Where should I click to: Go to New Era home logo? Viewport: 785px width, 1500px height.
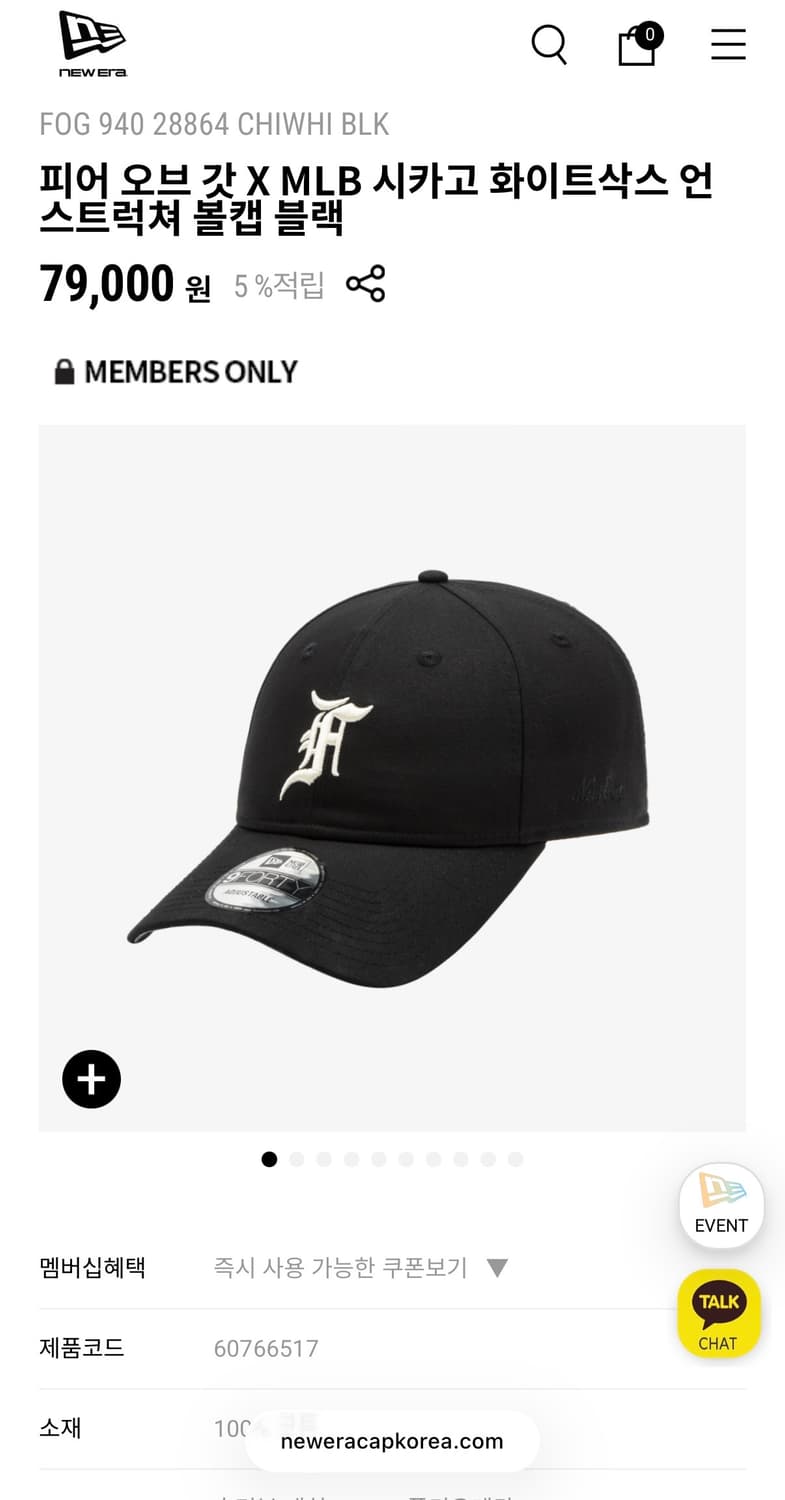click(92, 43)
